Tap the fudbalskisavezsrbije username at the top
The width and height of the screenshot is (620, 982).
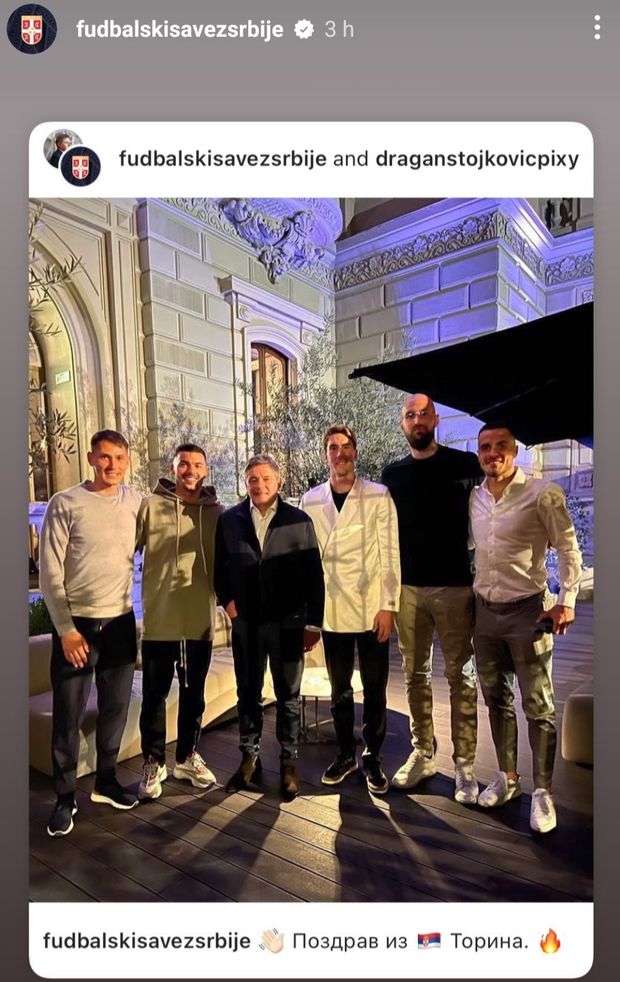[x=179, y=29]
